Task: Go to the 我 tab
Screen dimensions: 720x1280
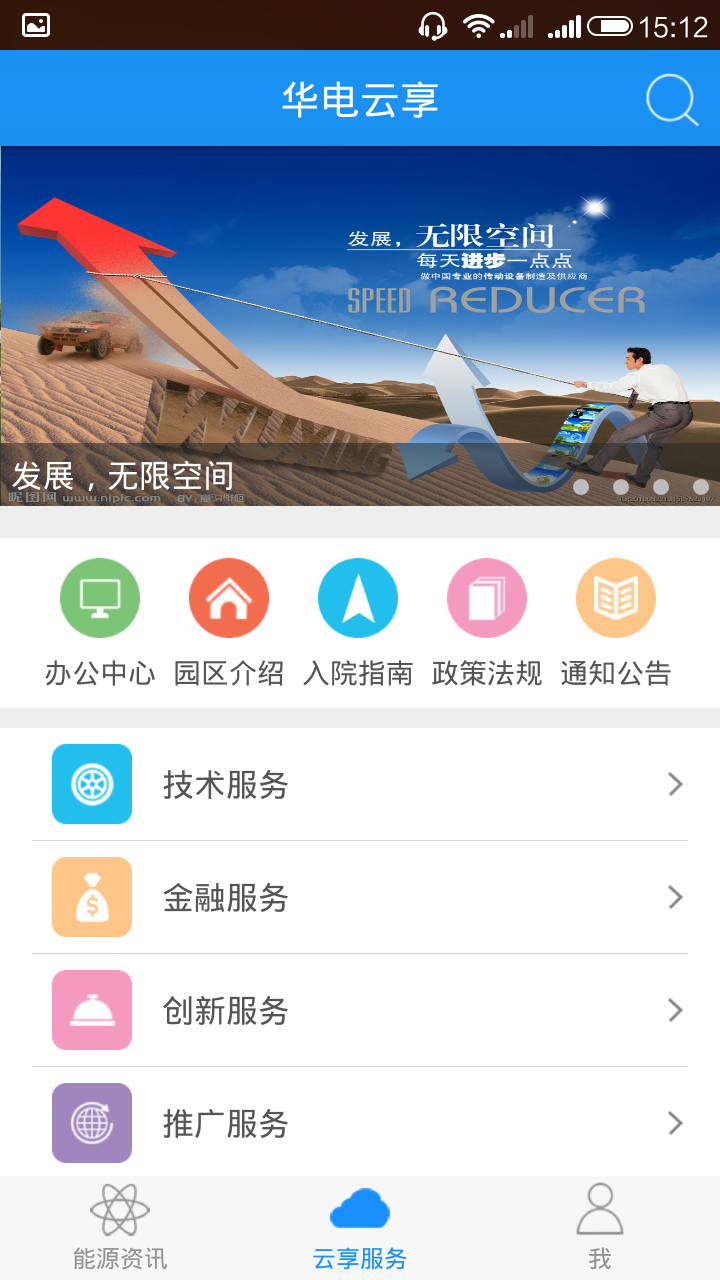Action: click(x=600, y=1228)
